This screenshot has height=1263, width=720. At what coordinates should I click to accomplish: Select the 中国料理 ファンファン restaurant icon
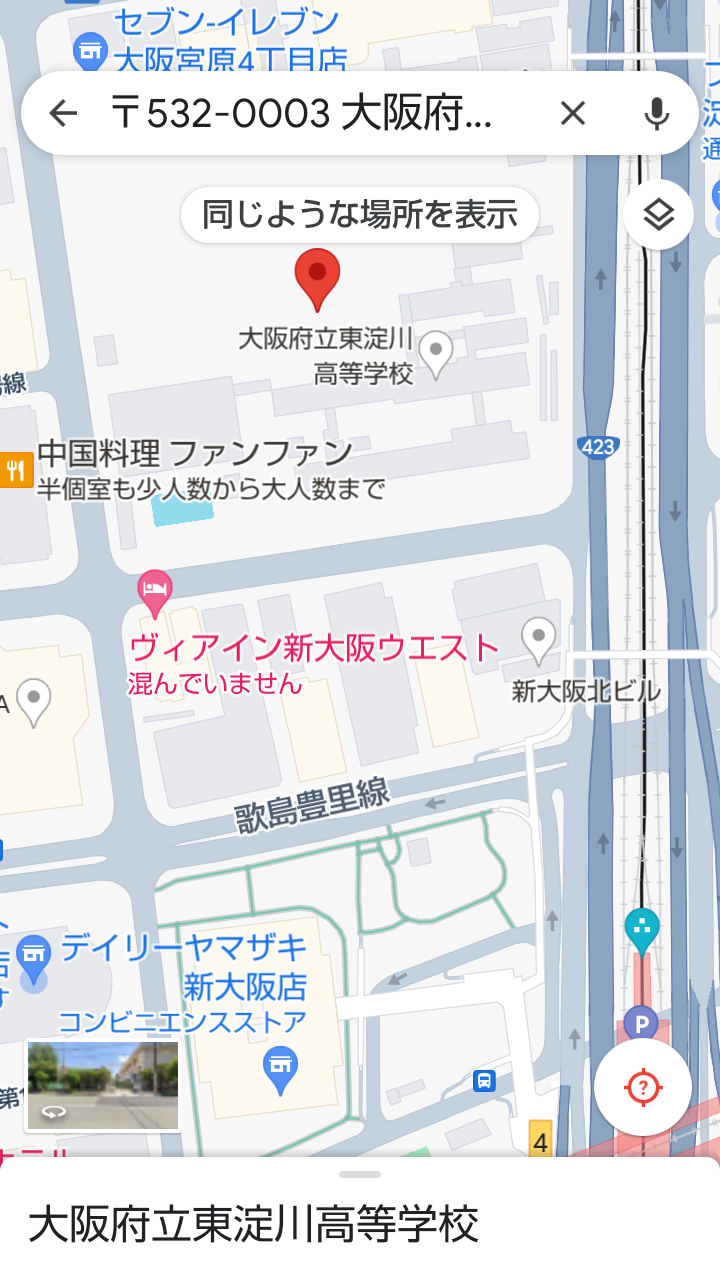15,462
